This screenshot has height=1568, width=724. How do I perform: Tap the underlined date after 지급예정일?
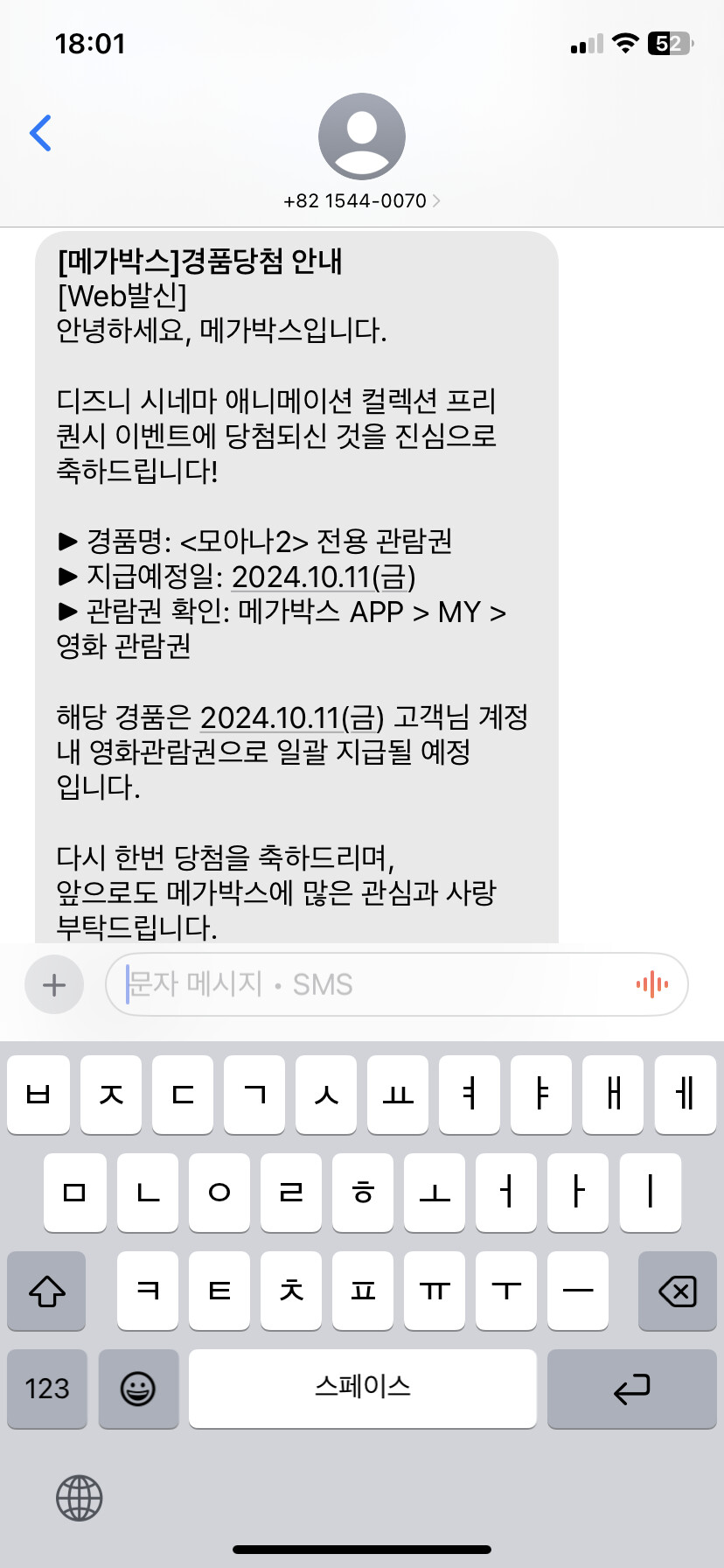324,577
